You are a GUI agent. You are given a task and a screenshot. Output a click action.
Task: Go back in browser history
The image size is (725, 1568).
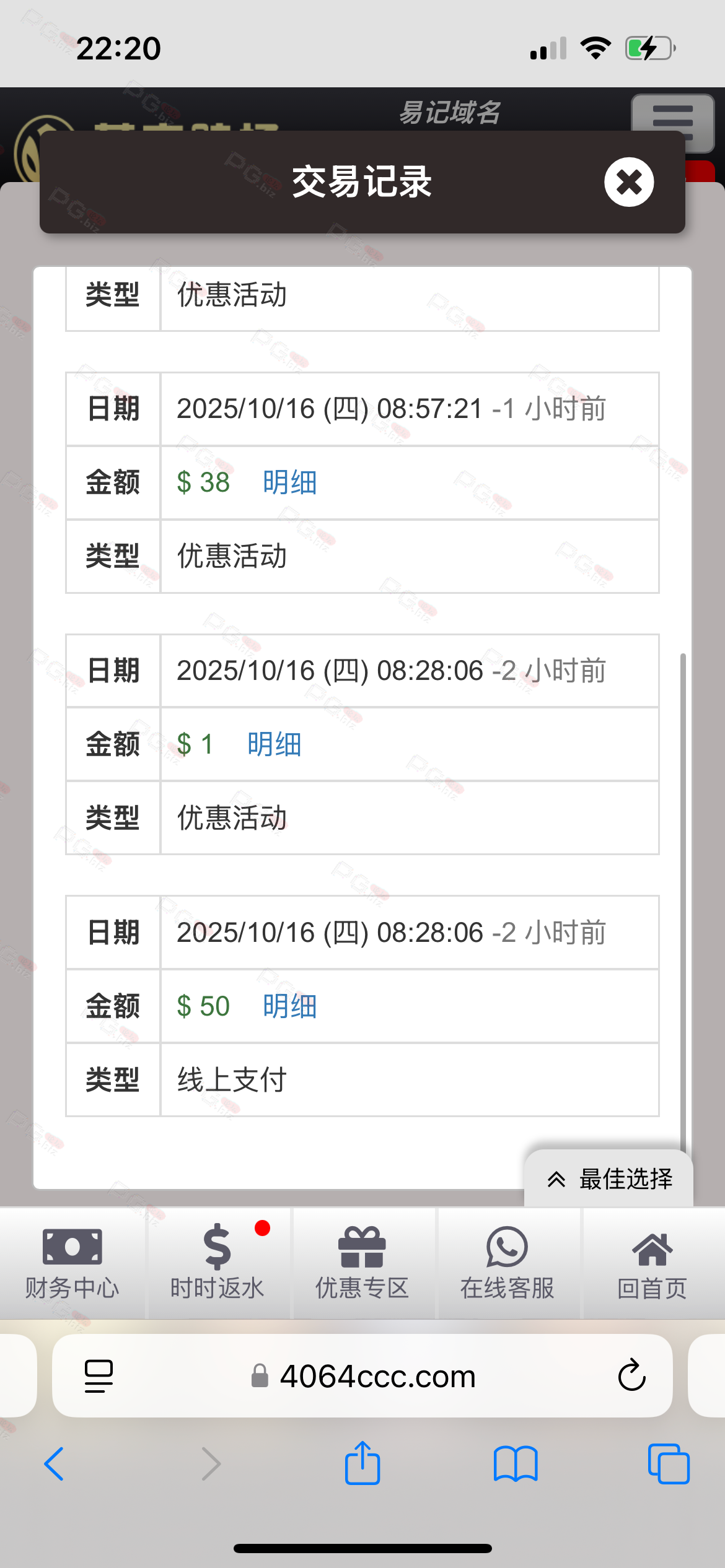click(x=55, y=1464)
